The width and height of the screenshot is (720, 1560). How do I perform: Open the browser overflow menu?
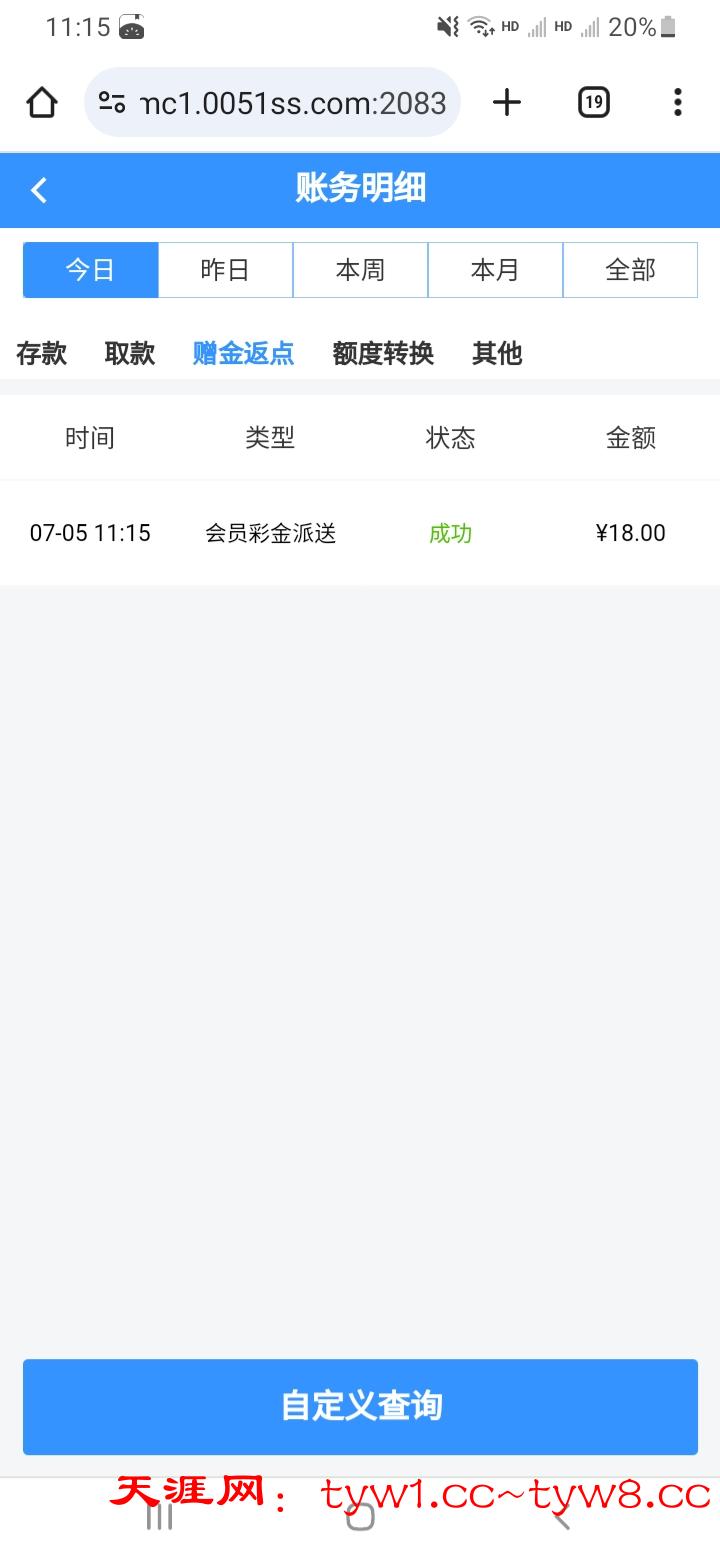point(677,102)
